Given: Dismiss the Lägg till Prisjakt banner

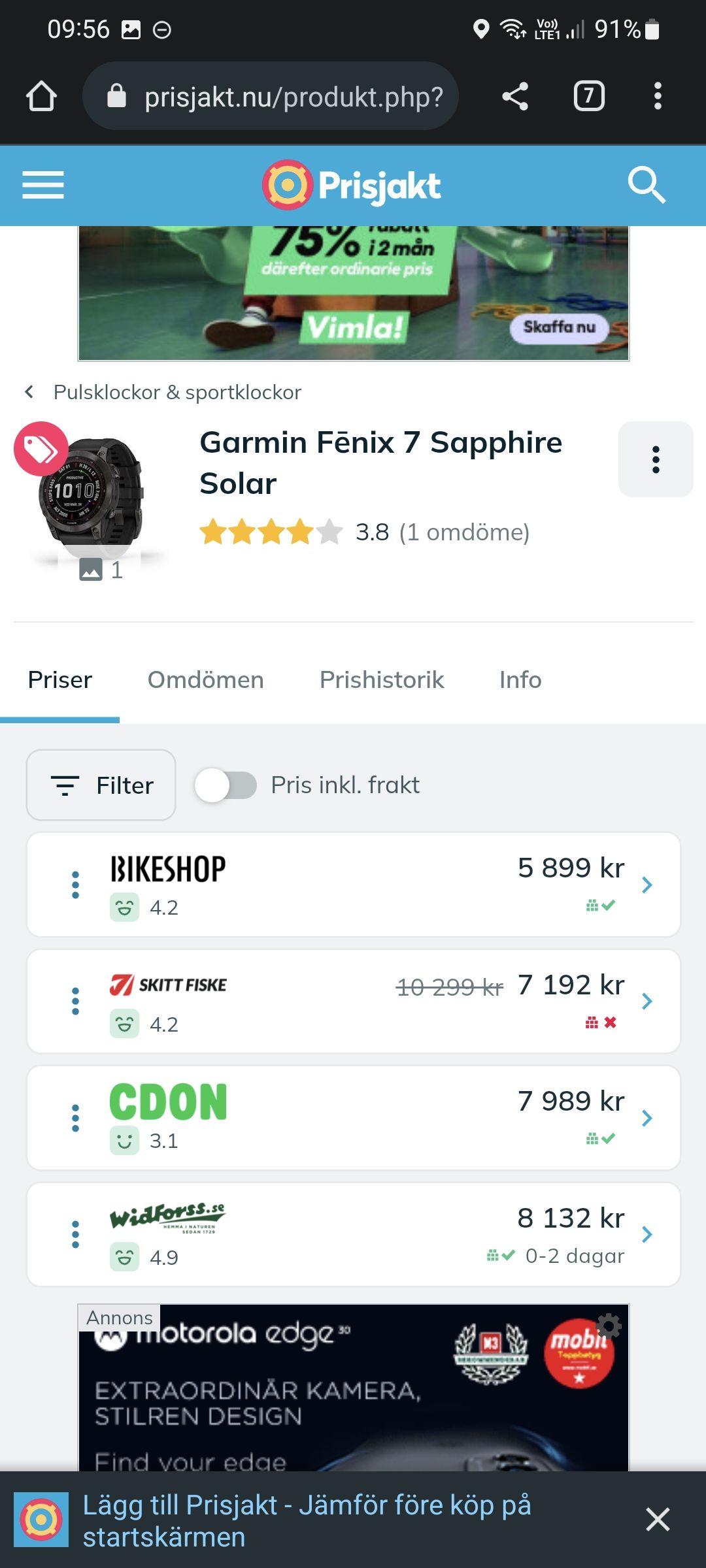Looking at the screenshot, I should click(658, 1520).
